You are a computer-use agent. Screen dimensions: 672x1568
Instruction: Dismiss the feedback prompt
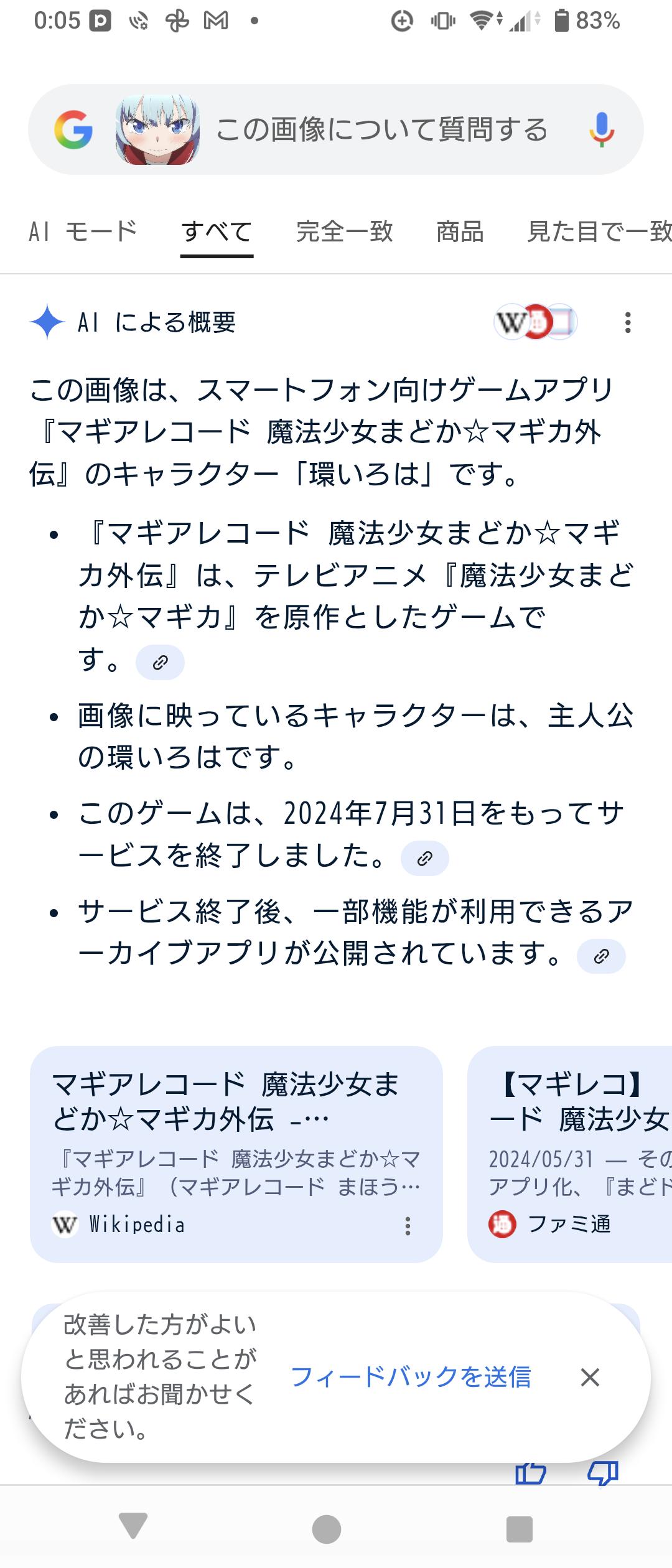click(x=589, y=1378)
